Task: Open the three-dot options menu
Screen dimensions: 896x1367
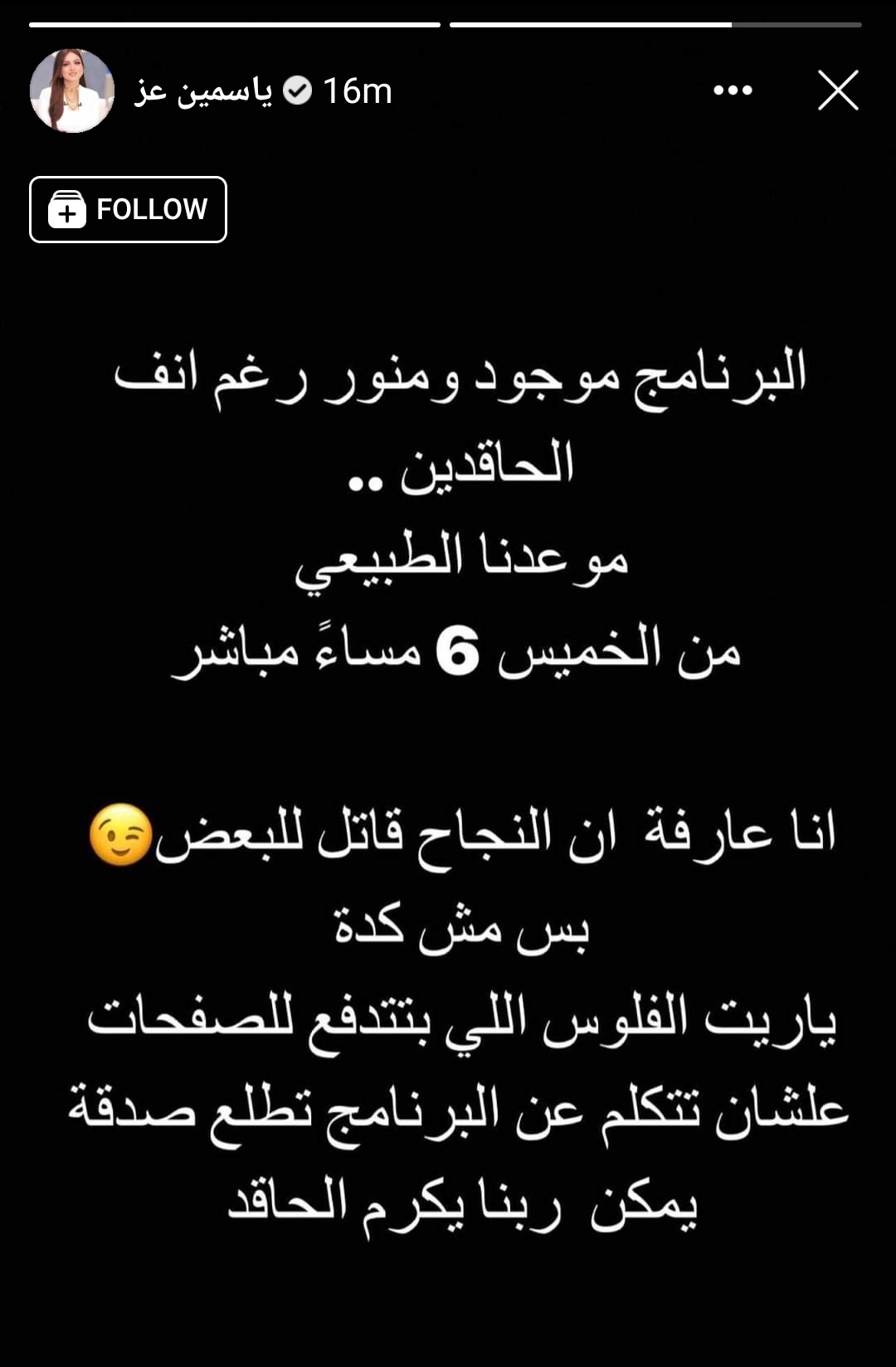Action: [x=733, y=90]
